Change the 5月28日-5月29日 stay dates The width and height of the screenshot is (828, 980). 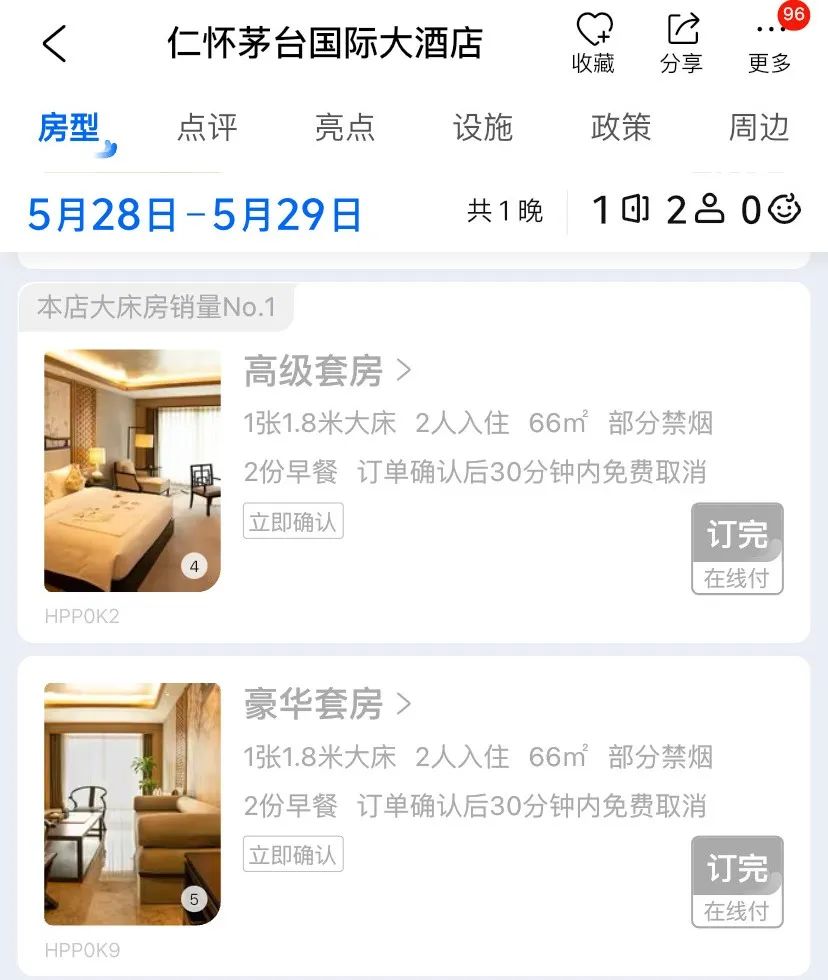[195, 214]
